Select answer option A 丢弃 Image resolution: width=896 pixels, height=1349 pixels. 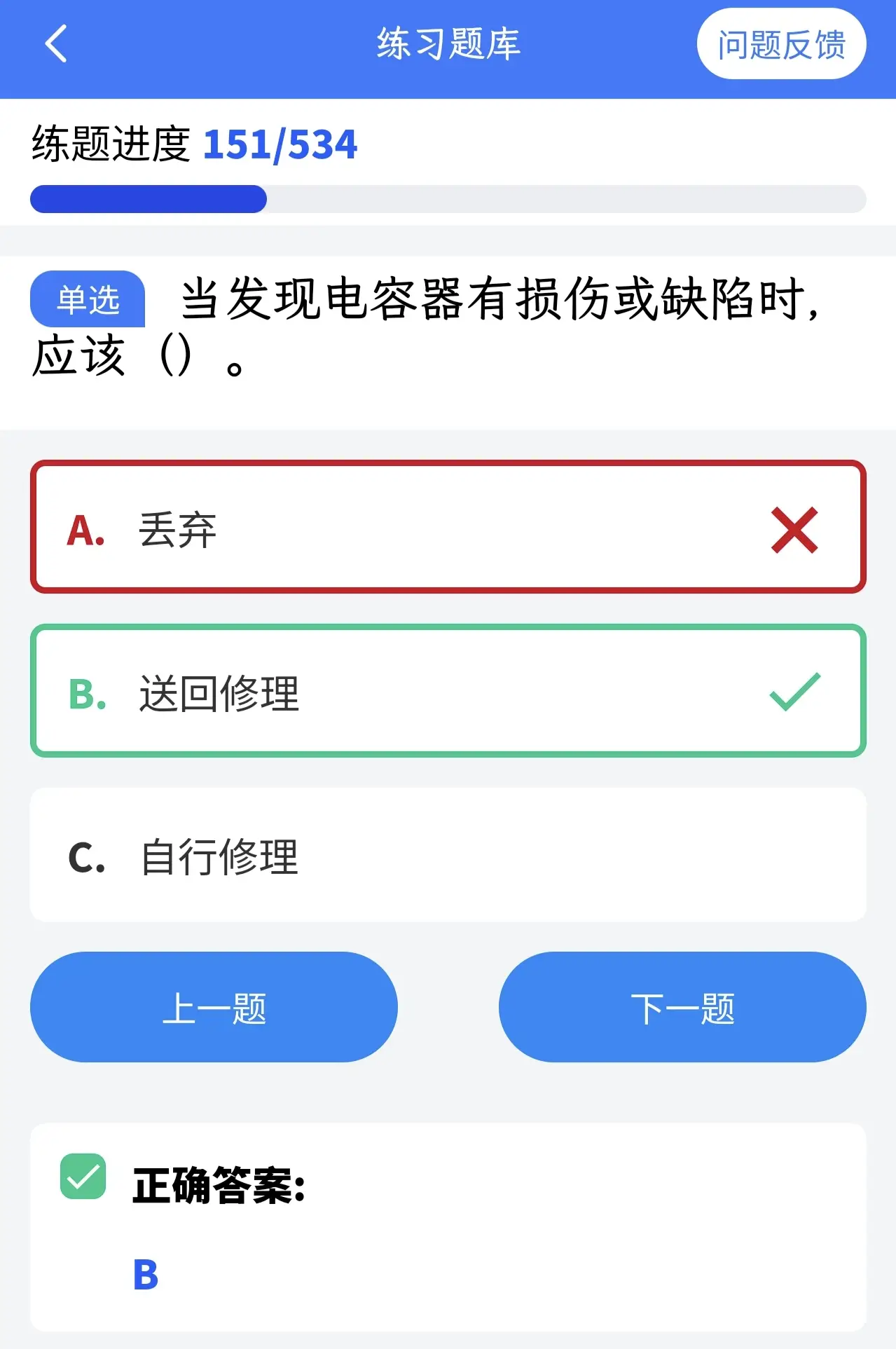coord(448,527)
